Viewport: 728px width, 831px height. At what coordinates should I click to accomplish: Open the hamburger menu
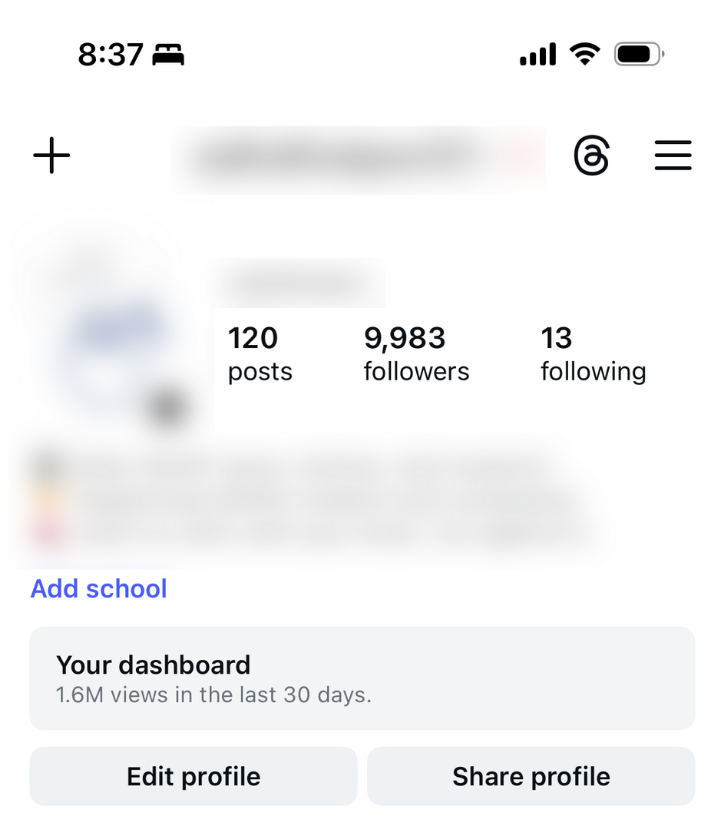tap(673, 156)
